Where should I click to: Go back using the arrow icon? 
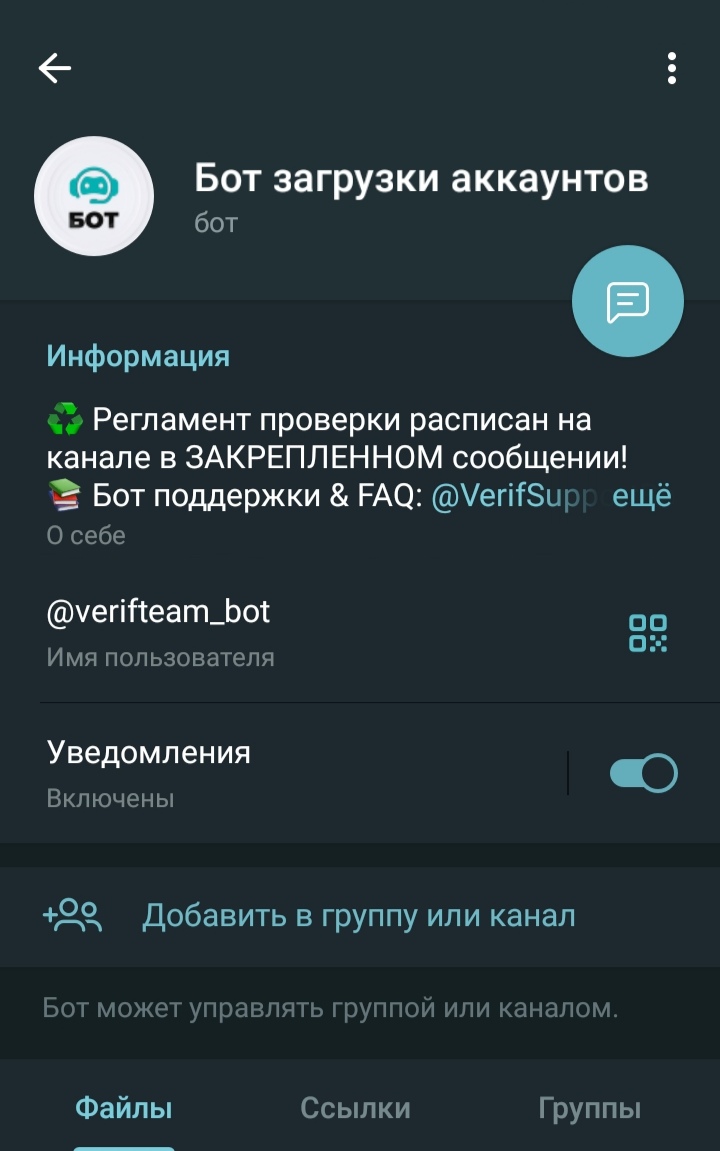click(55, 68)
